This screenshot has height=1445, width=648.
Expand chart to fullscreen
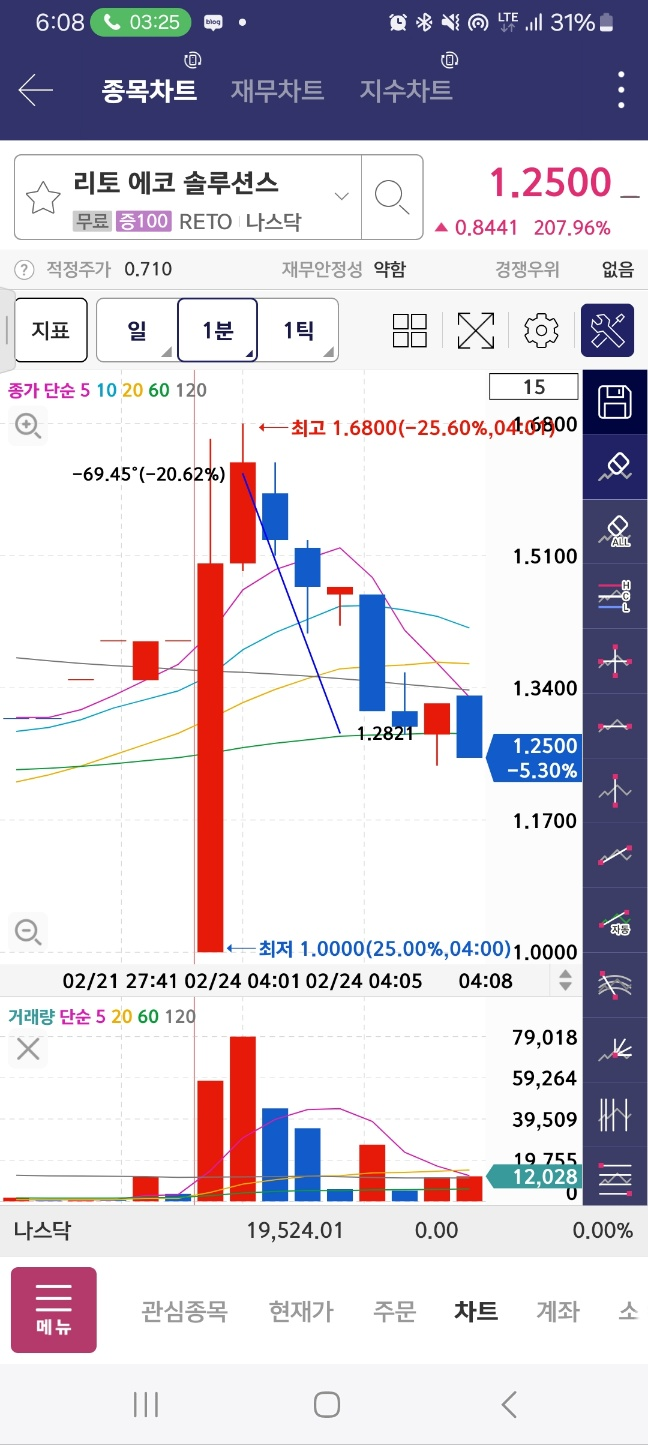476,331
